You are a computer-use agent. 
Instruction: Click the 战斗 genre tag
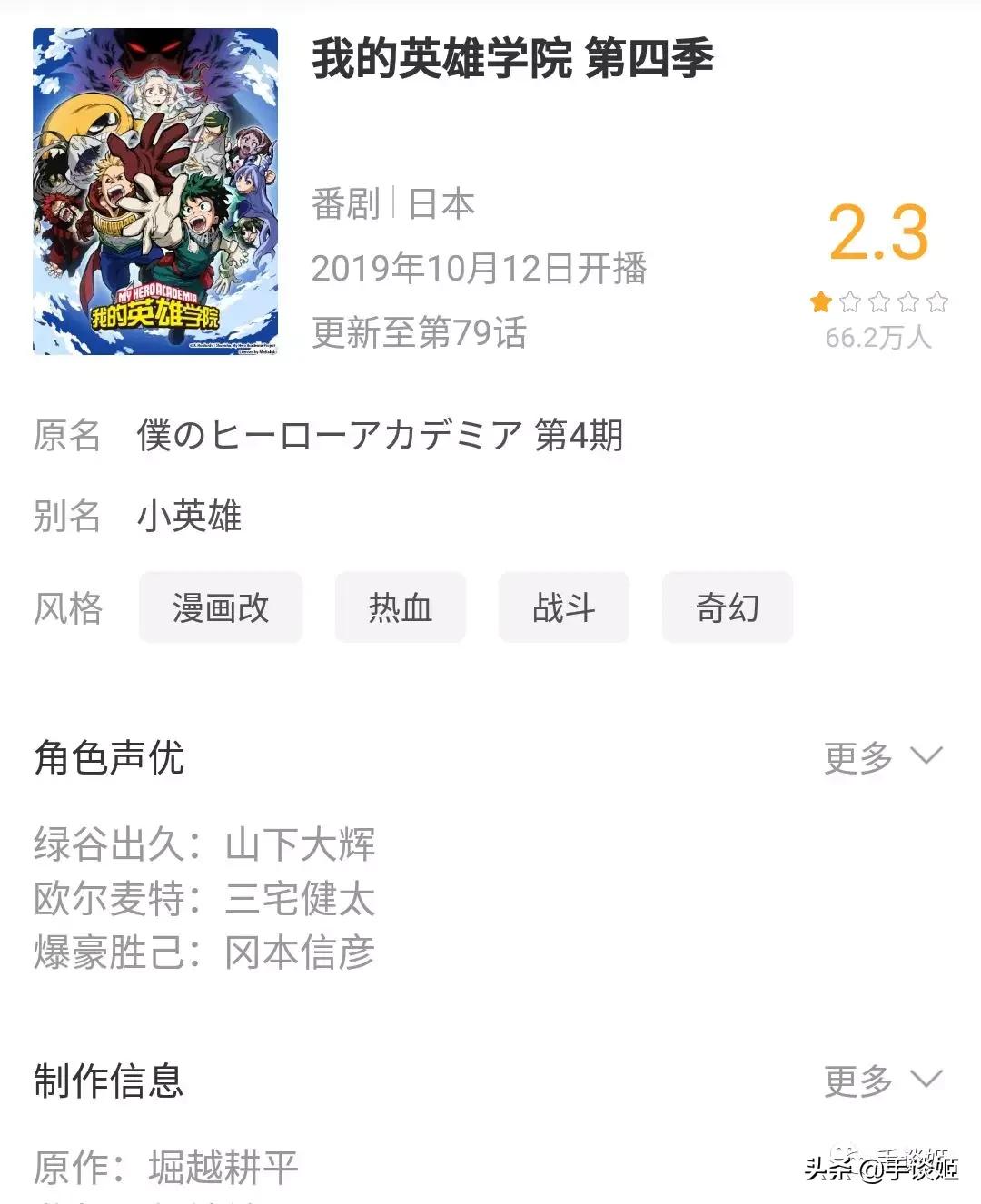tap(563, 608)
